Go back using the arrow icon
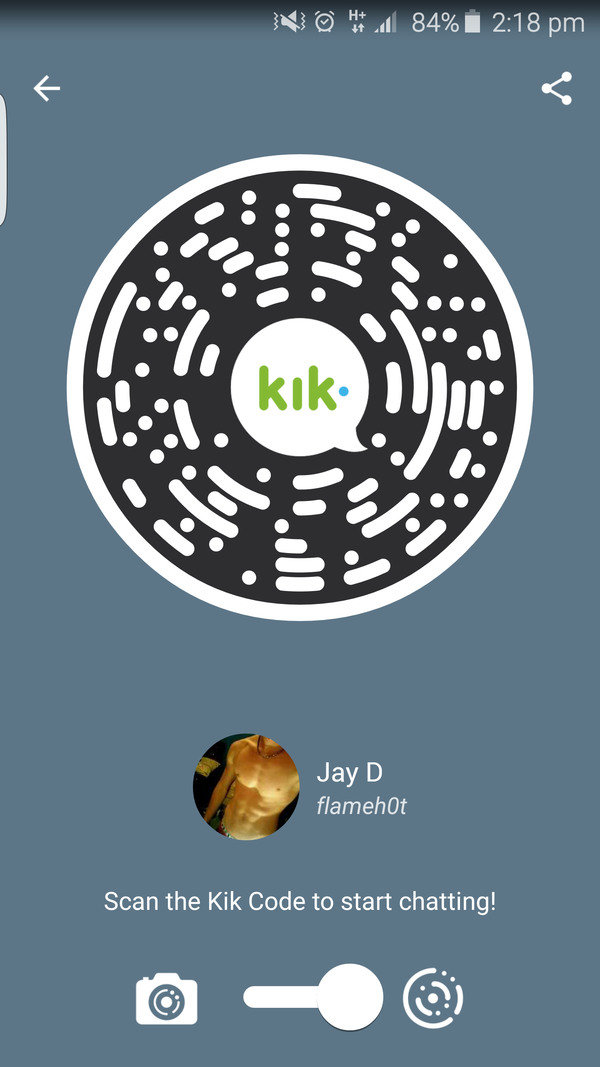This screenshot has height=1067, width=600. [x=47, y=89]
